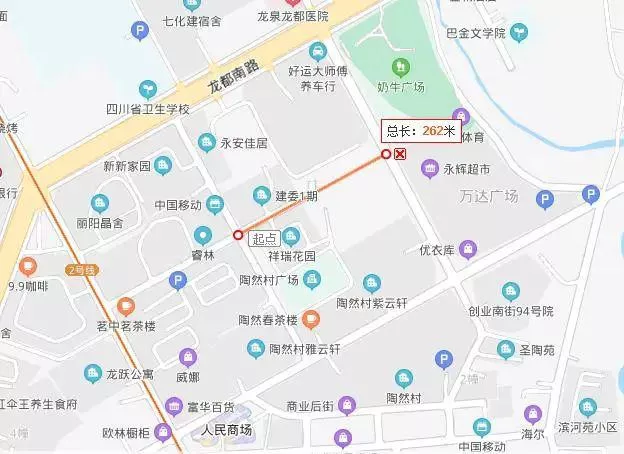This screenshot has height=454, width=624.
Task: Open the 万达广场 map marker
Action: tap(544, 200)
